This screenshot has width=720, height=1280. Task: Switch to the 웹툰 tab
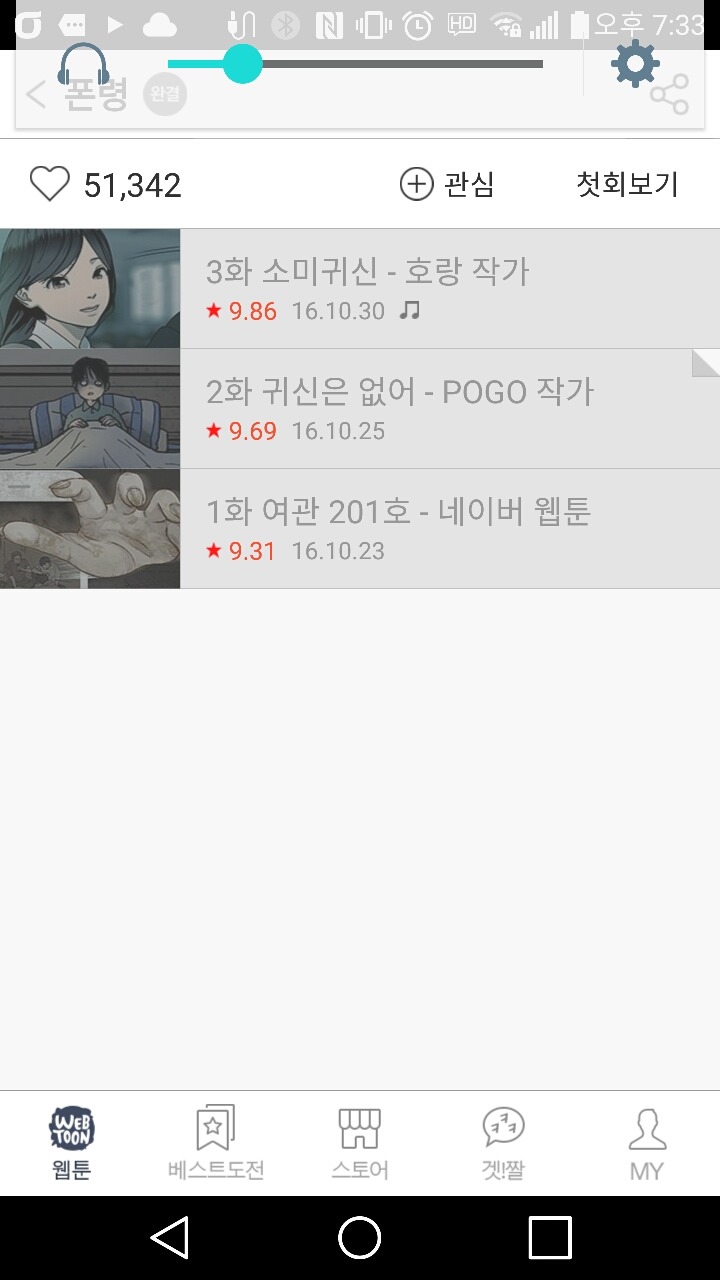pos(72,1143)
